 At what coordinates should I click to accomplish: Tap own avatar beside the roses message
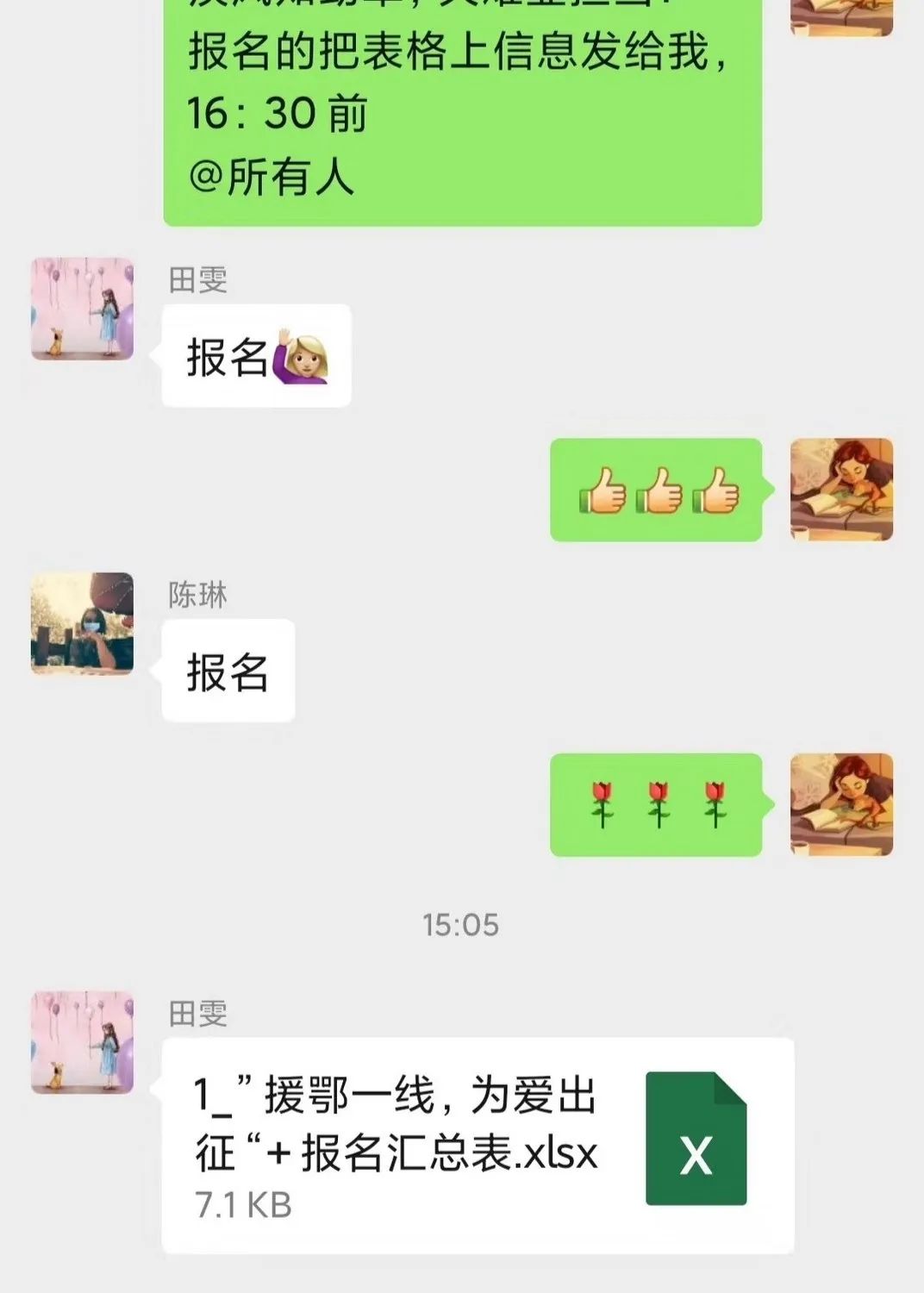[841, 804]
